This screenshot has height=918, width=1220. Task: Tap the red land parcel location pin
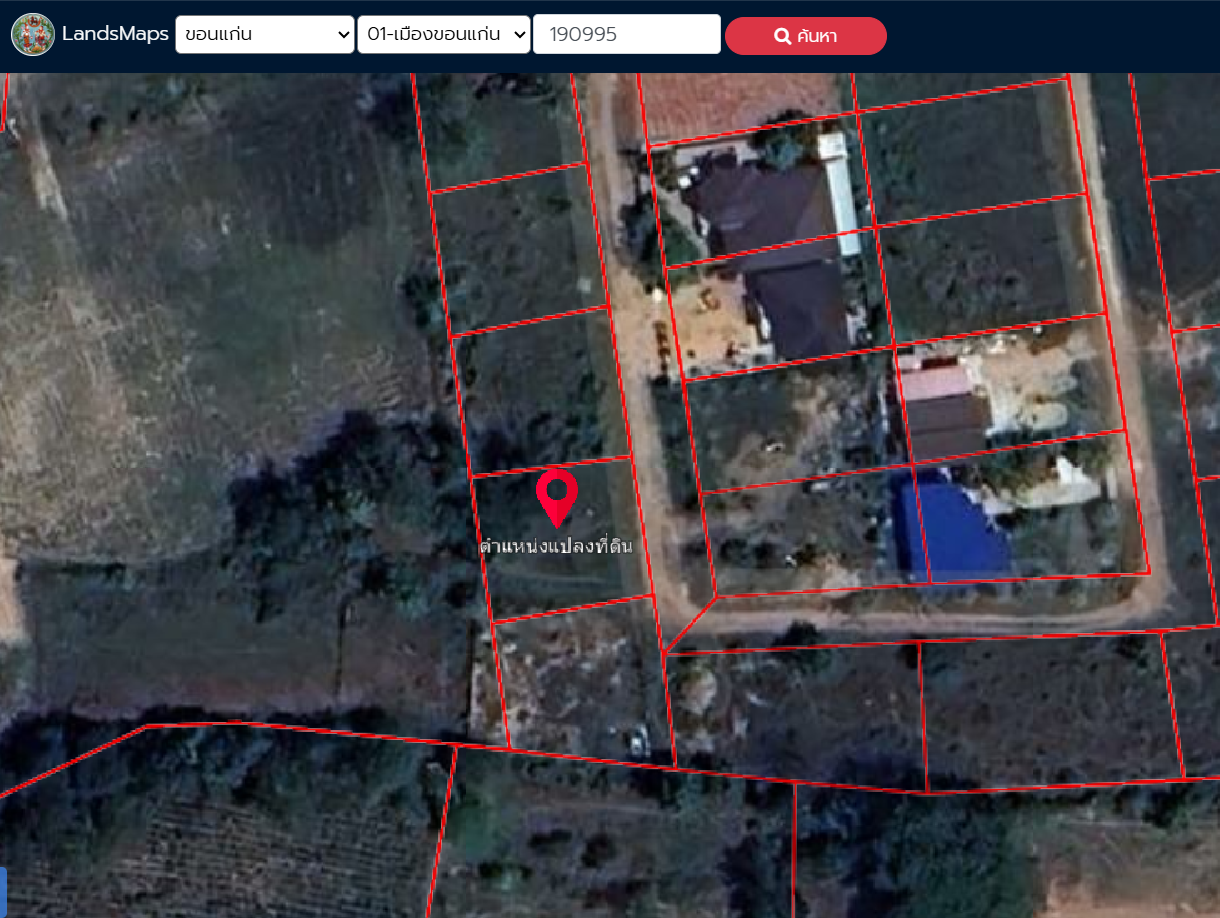click(x=556, y=495)
